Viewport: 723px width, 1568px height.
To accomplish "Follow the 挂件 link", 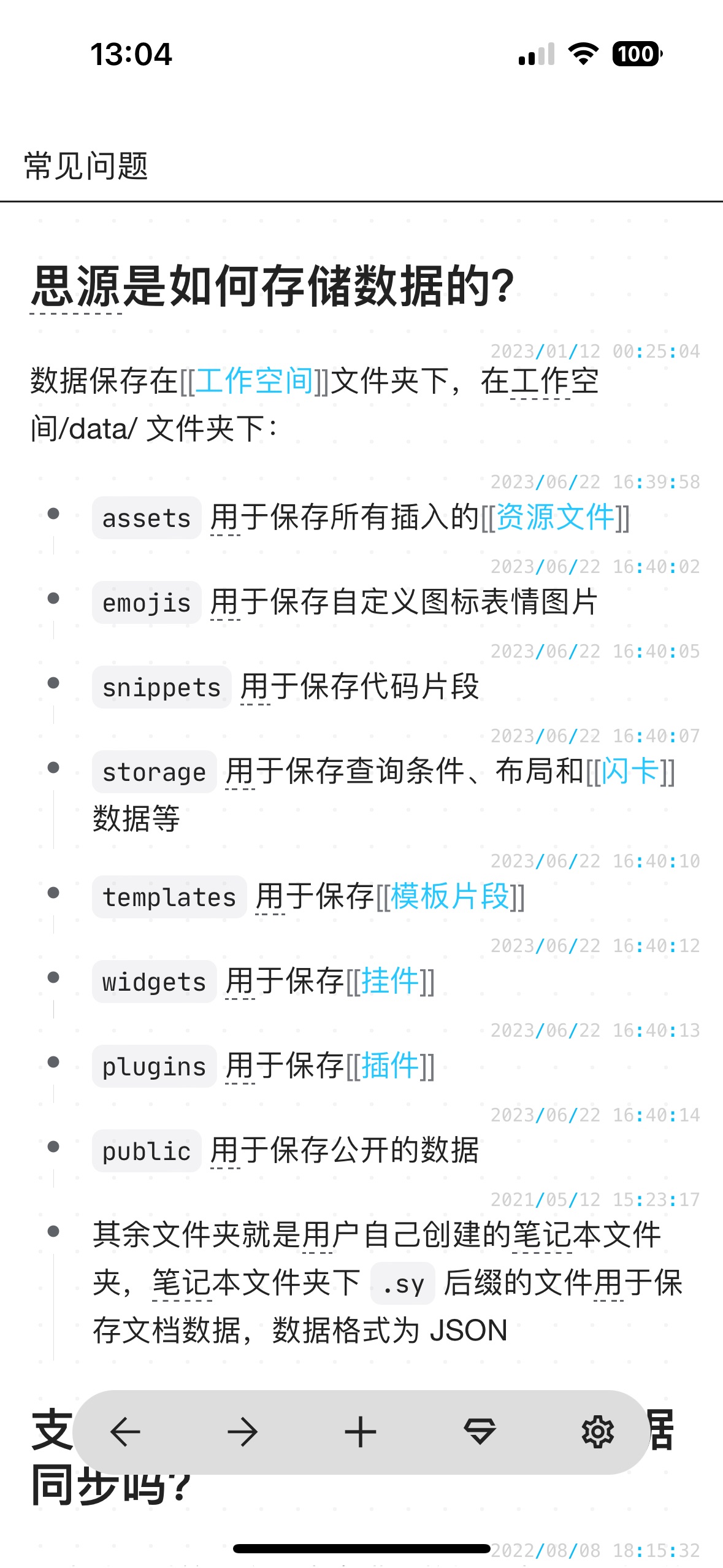I will 390,981.
